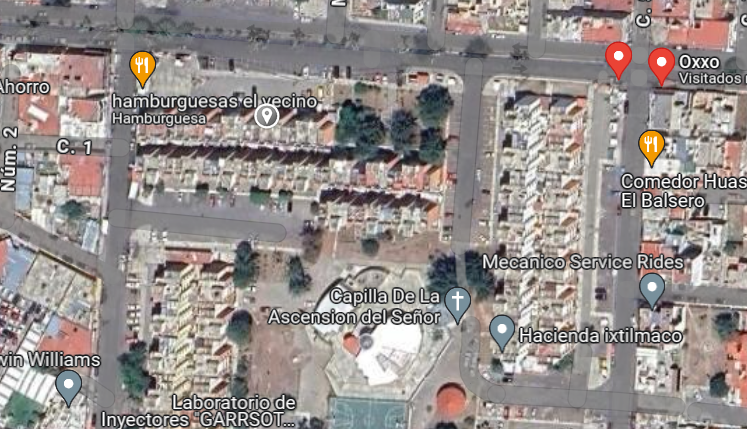Open the hamburguesas el vecino restaurant pin

tap(143, 68)
